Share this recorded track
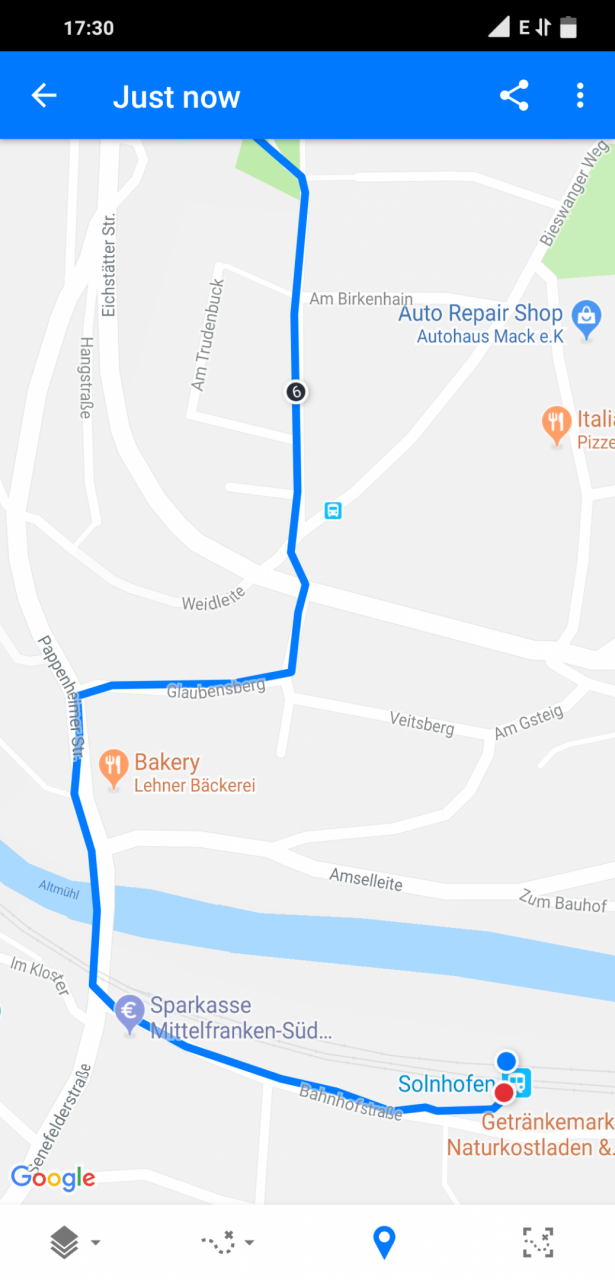This screenshot has height=1280, width=615. 514,96
